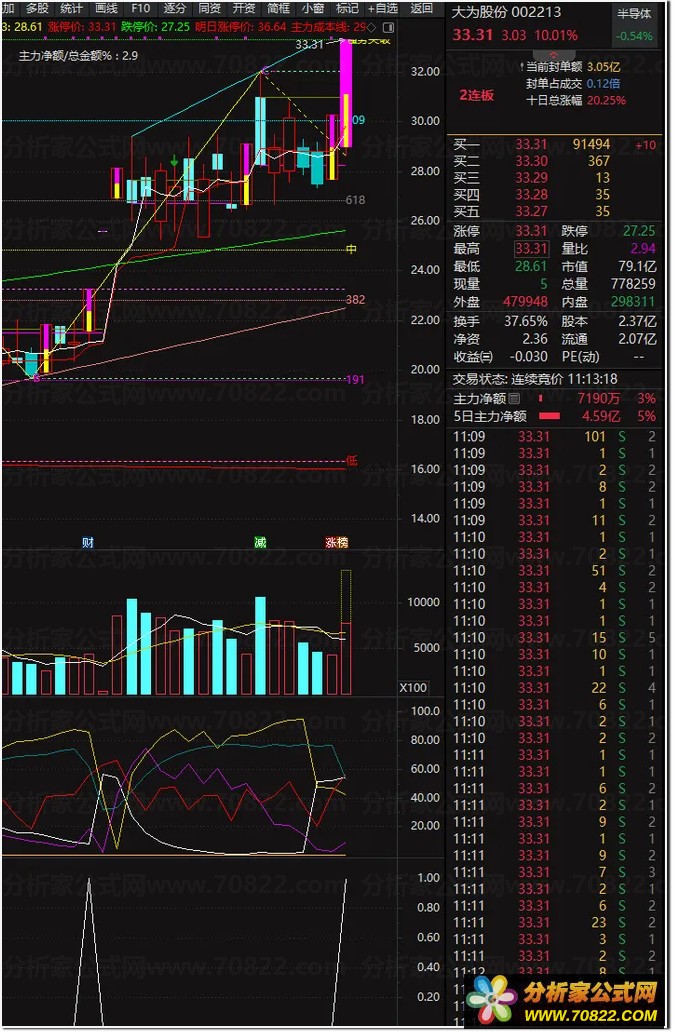The height and width of the screenshot is (1032, 674).
Task: Switch to 简框 simple frame layout
Action: [279, 8]
